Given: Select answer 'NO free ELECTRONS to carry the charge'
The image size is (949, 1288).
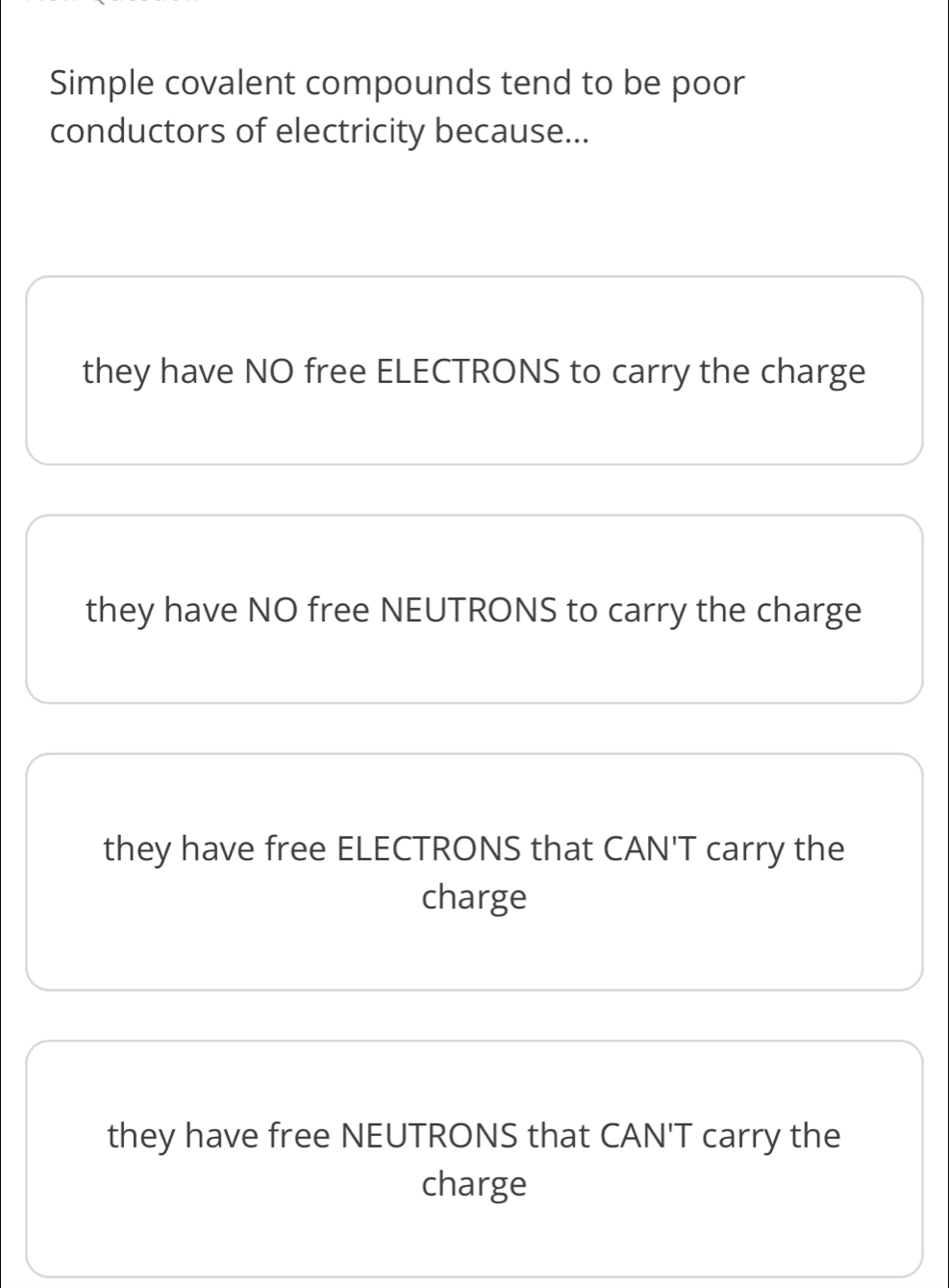Looking at the screenshot, I should (474, 371).
